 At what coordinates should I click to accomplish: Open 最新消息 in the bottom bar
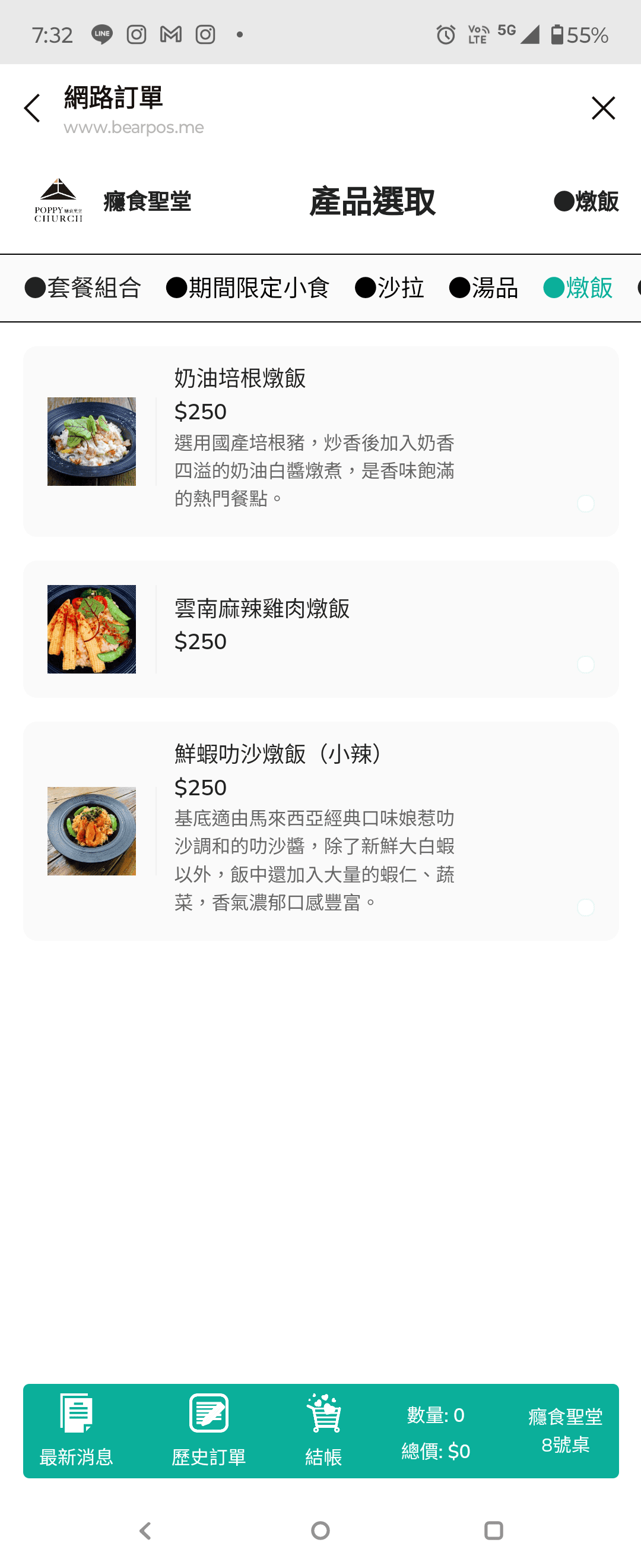pos(77,1430)
